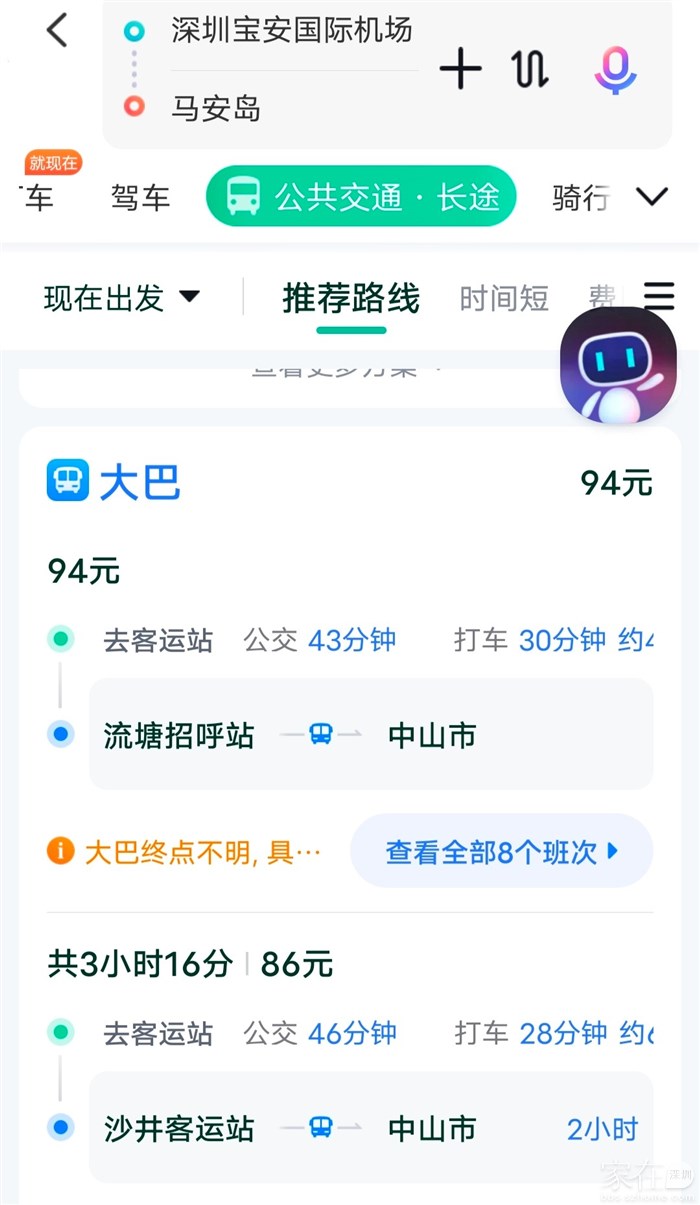Add a waypoint with the plus icon
The image size is (700, 1205).
point(460,70)
